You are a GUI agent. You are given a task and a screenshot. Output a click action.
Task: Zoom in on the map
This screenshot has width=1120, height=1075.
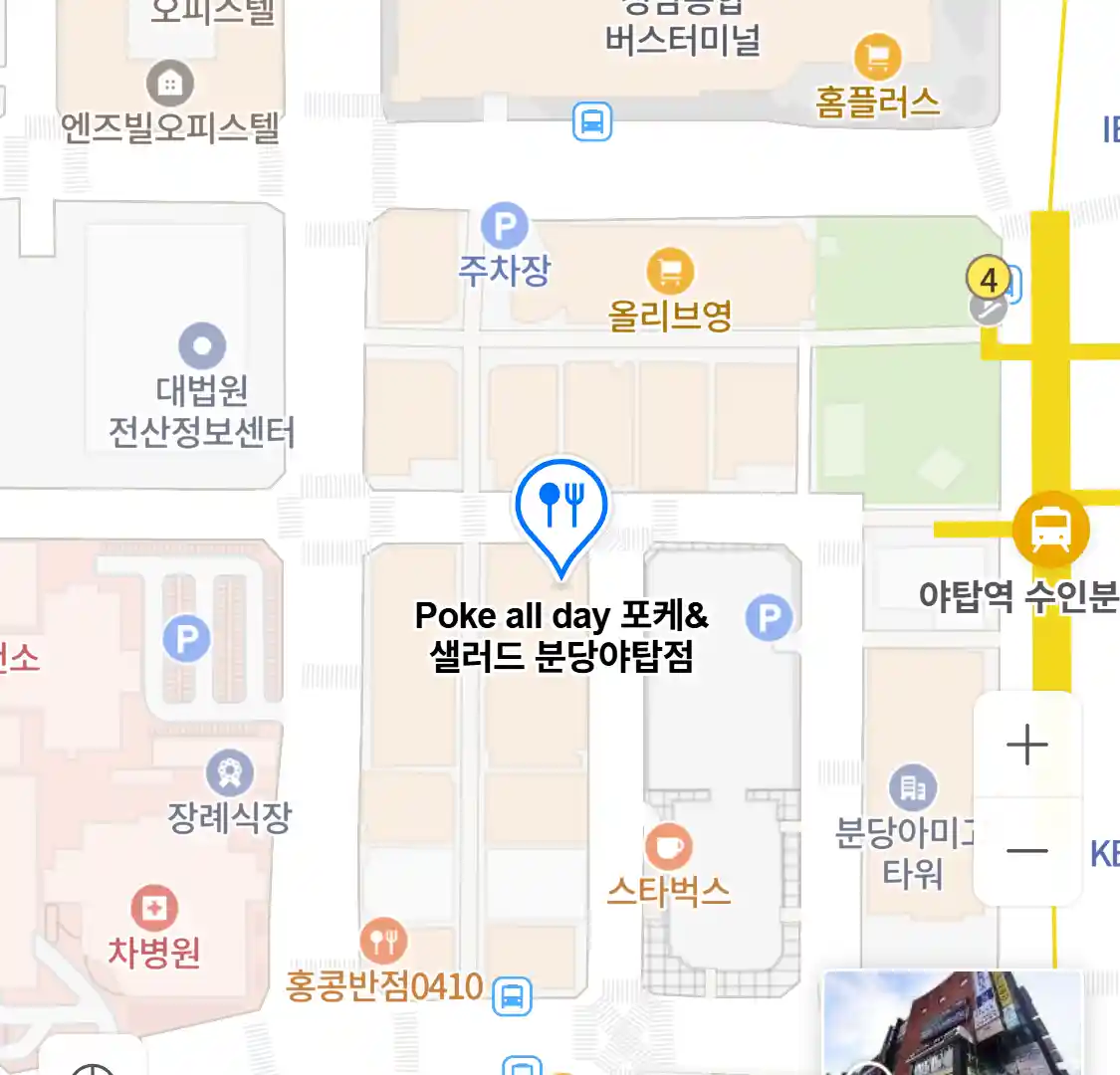click(1026, 745)
